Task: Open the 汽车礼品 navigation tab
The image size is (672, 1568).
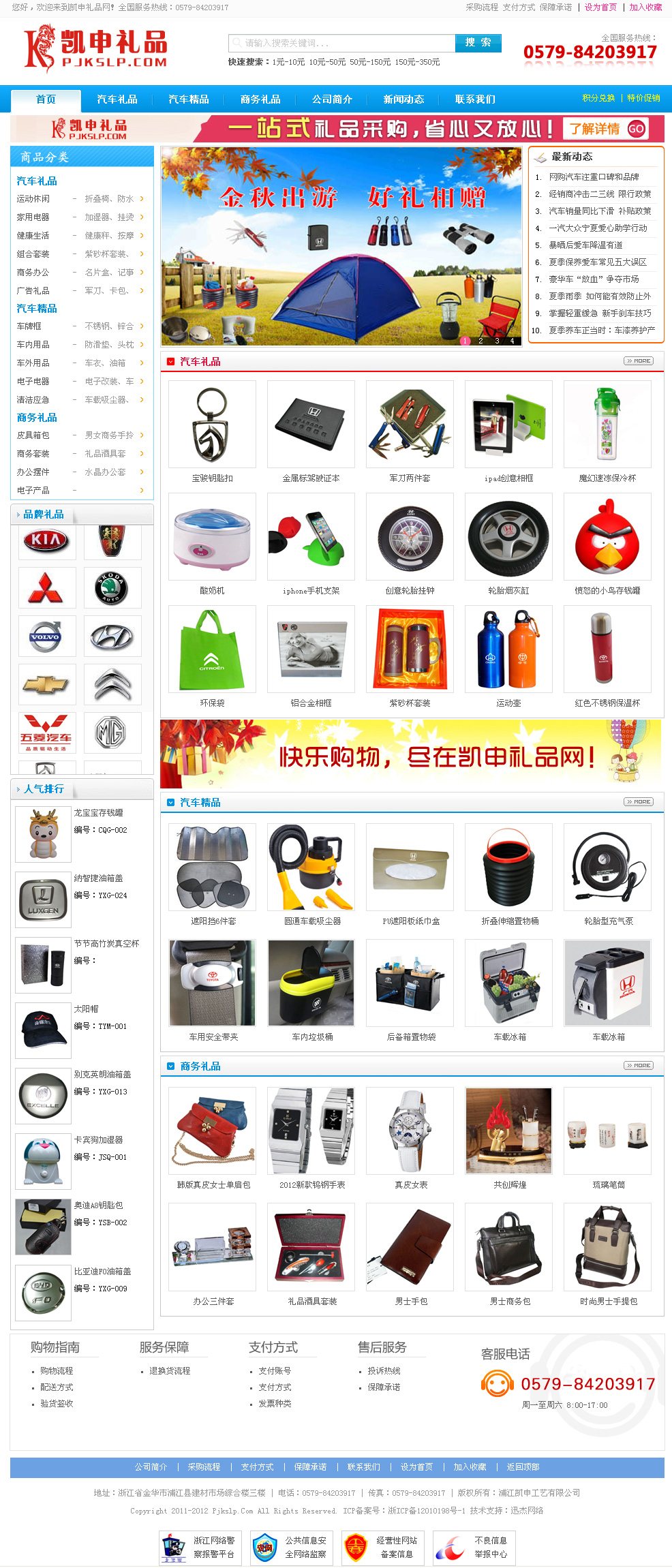Action: coord(117,99)
